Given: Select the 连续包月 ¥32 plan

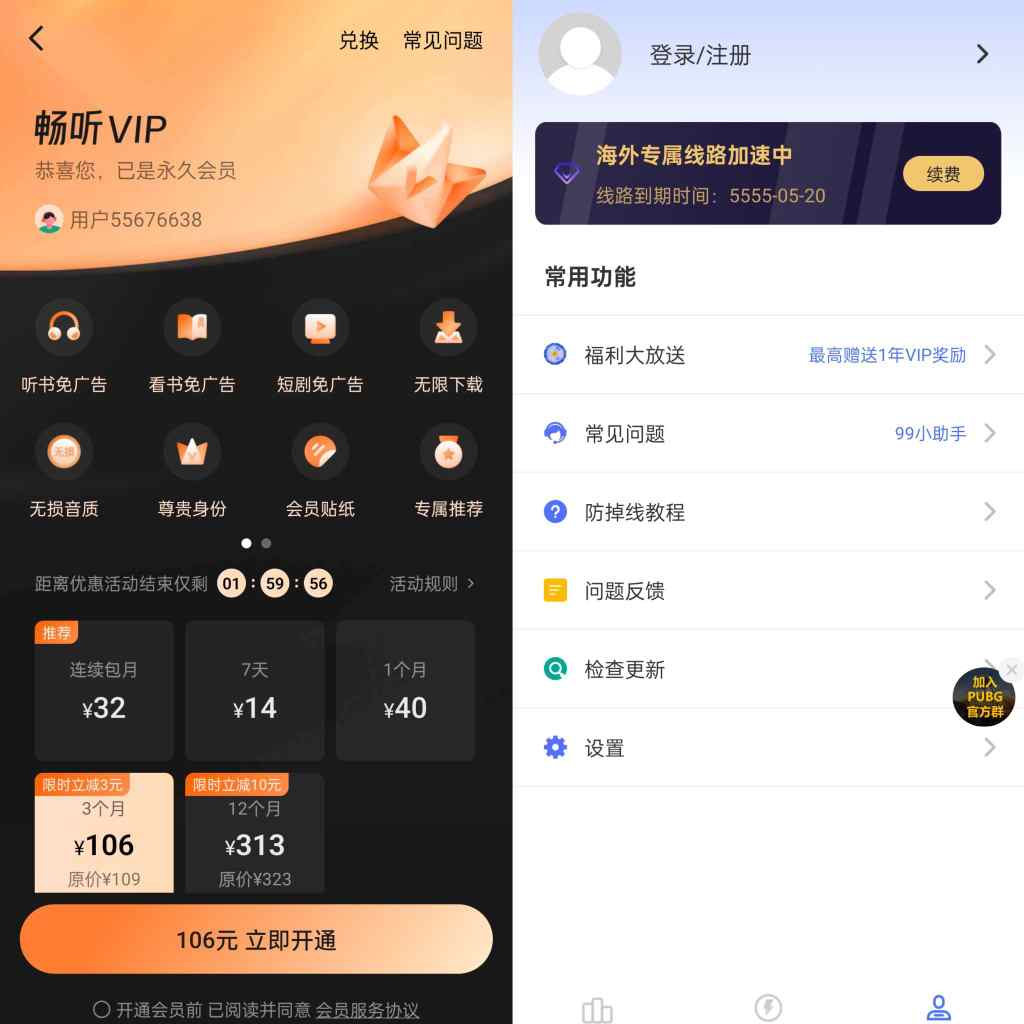Looking at the screenshot, I should point(104,691).
